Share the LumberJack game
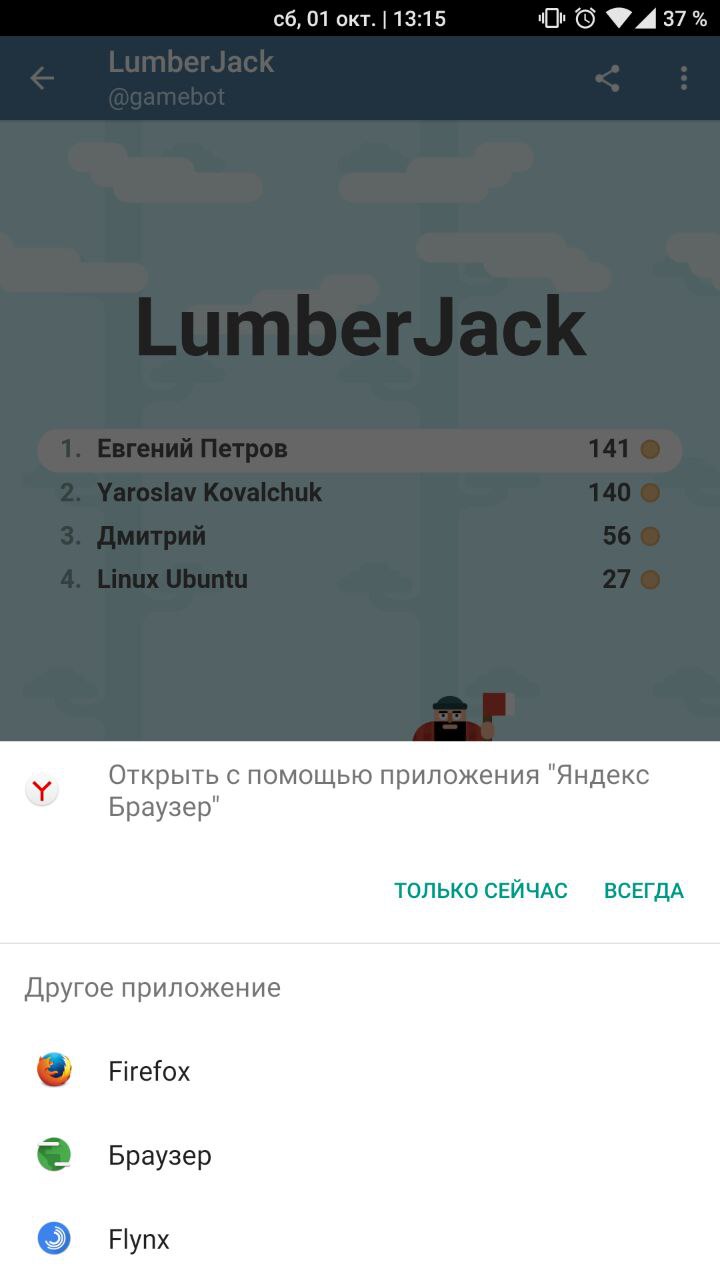 coord(607,78)
